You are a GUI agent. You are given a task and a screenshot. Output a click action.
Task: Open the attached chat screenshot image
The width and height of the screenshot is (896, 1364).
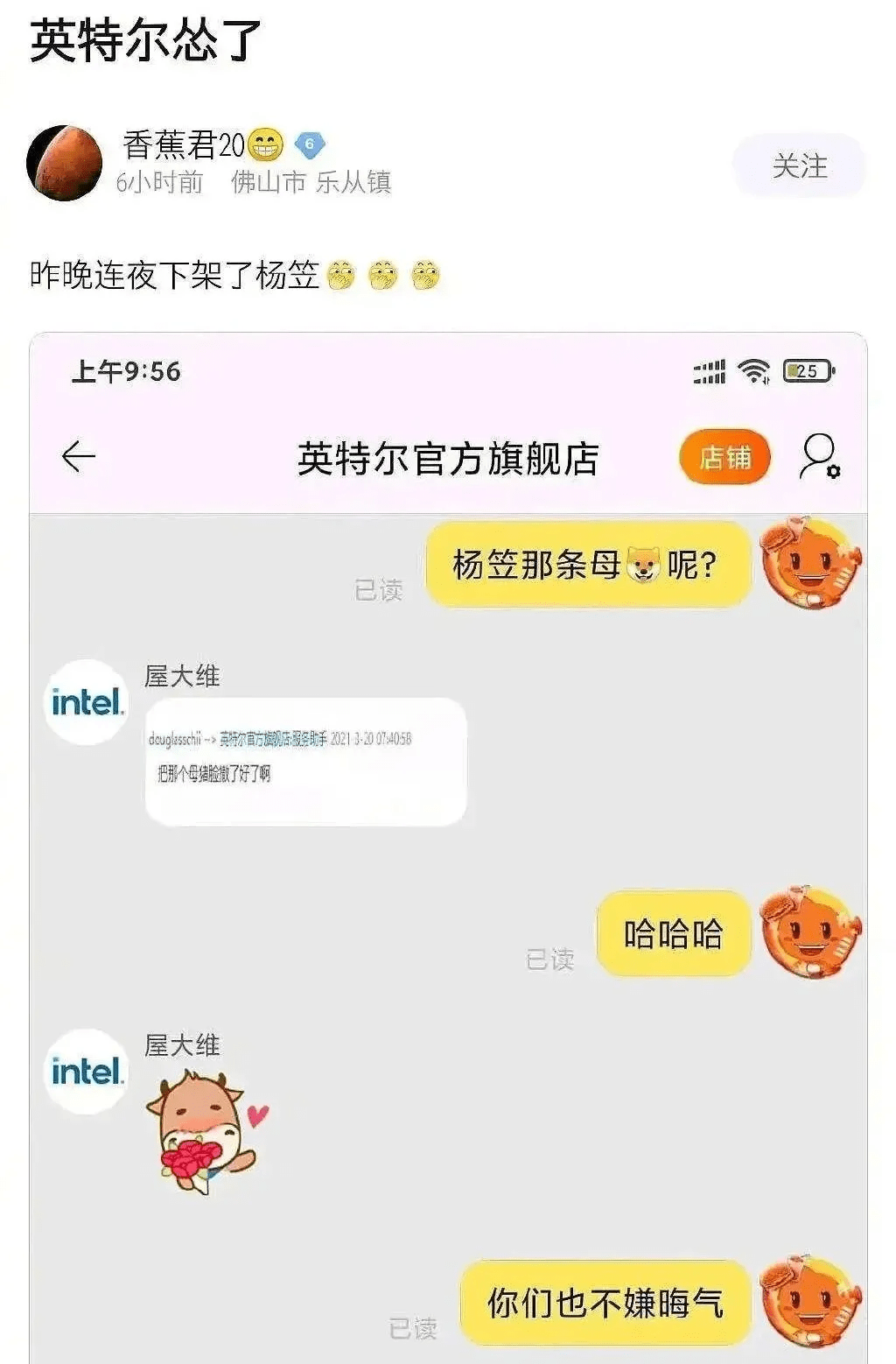tap(448, 840)
